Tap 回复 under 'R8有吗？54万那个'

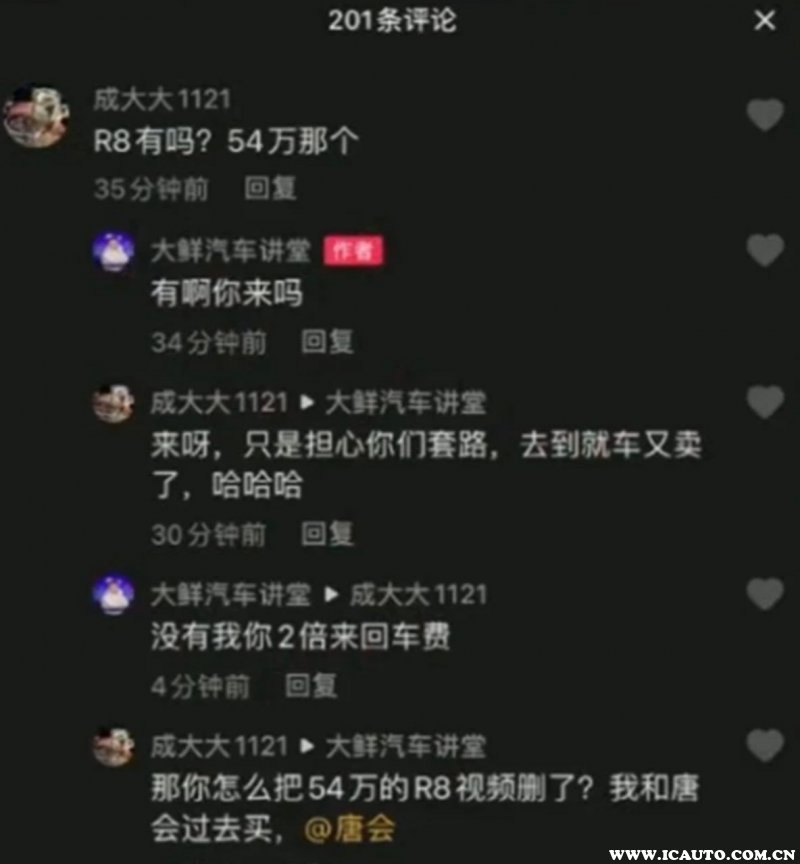270,188
